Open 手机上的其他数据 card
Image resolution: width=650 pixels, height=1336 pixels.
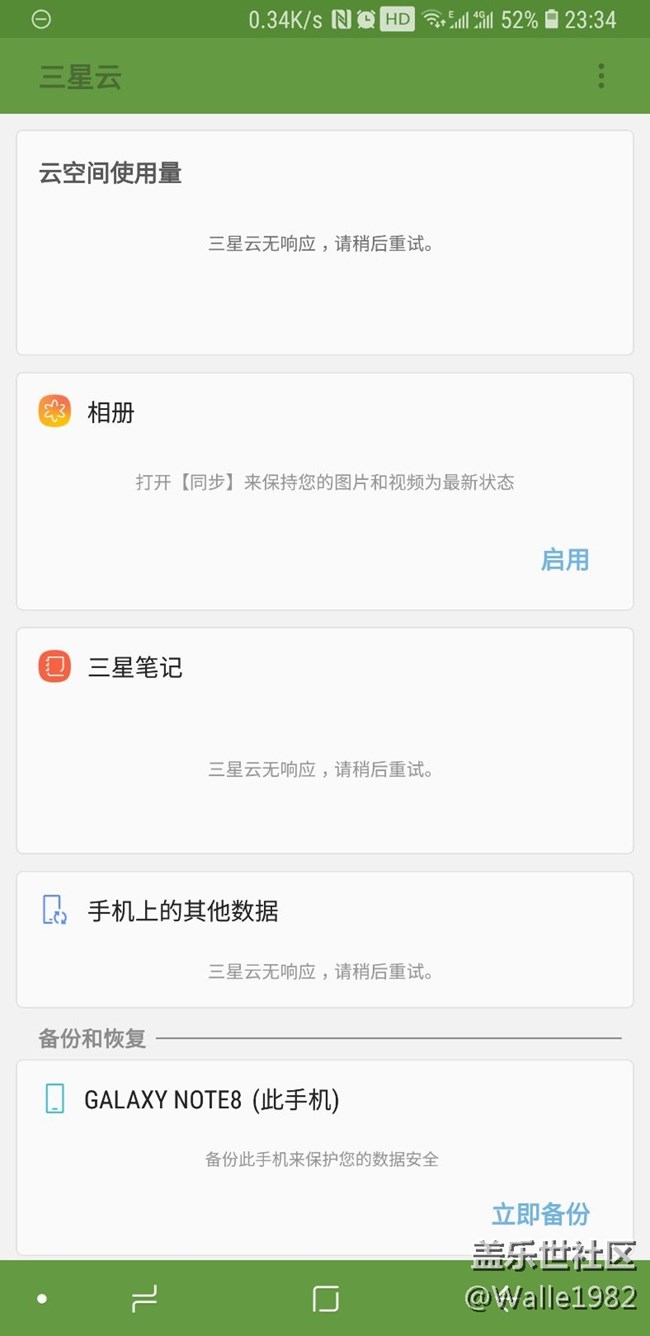click(x=324, y=938)
